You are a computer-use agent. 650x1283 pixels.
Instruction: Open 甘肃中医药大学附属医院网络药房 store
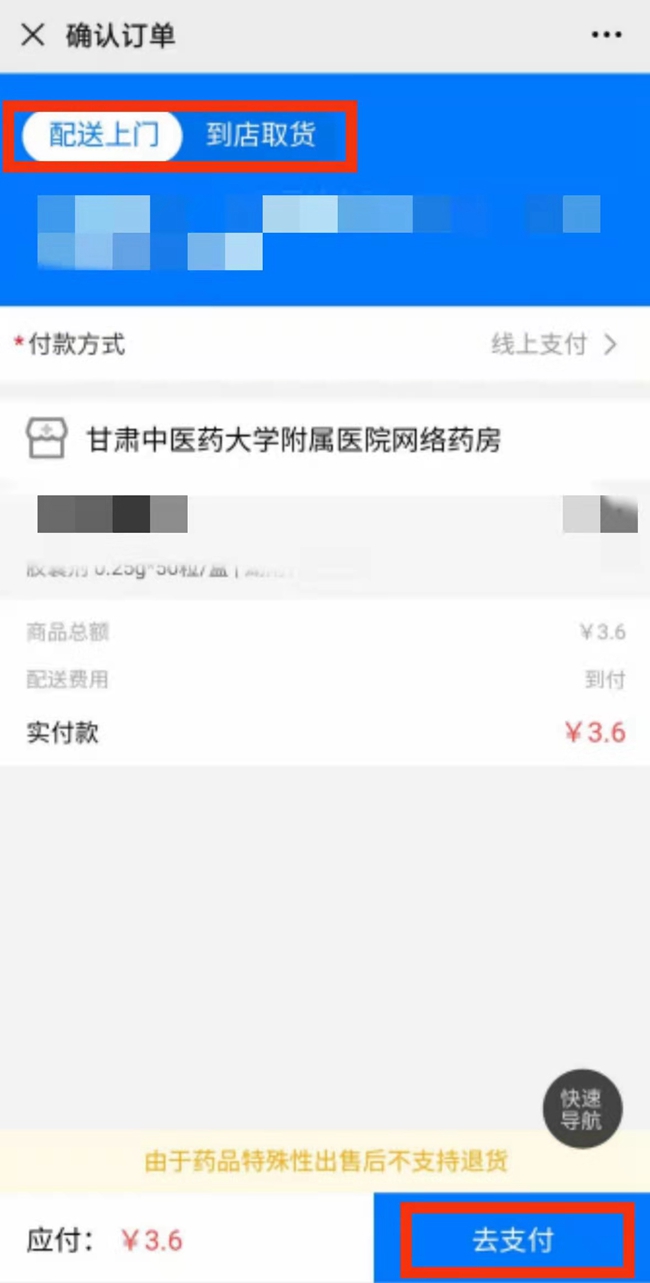pos(294,440)
